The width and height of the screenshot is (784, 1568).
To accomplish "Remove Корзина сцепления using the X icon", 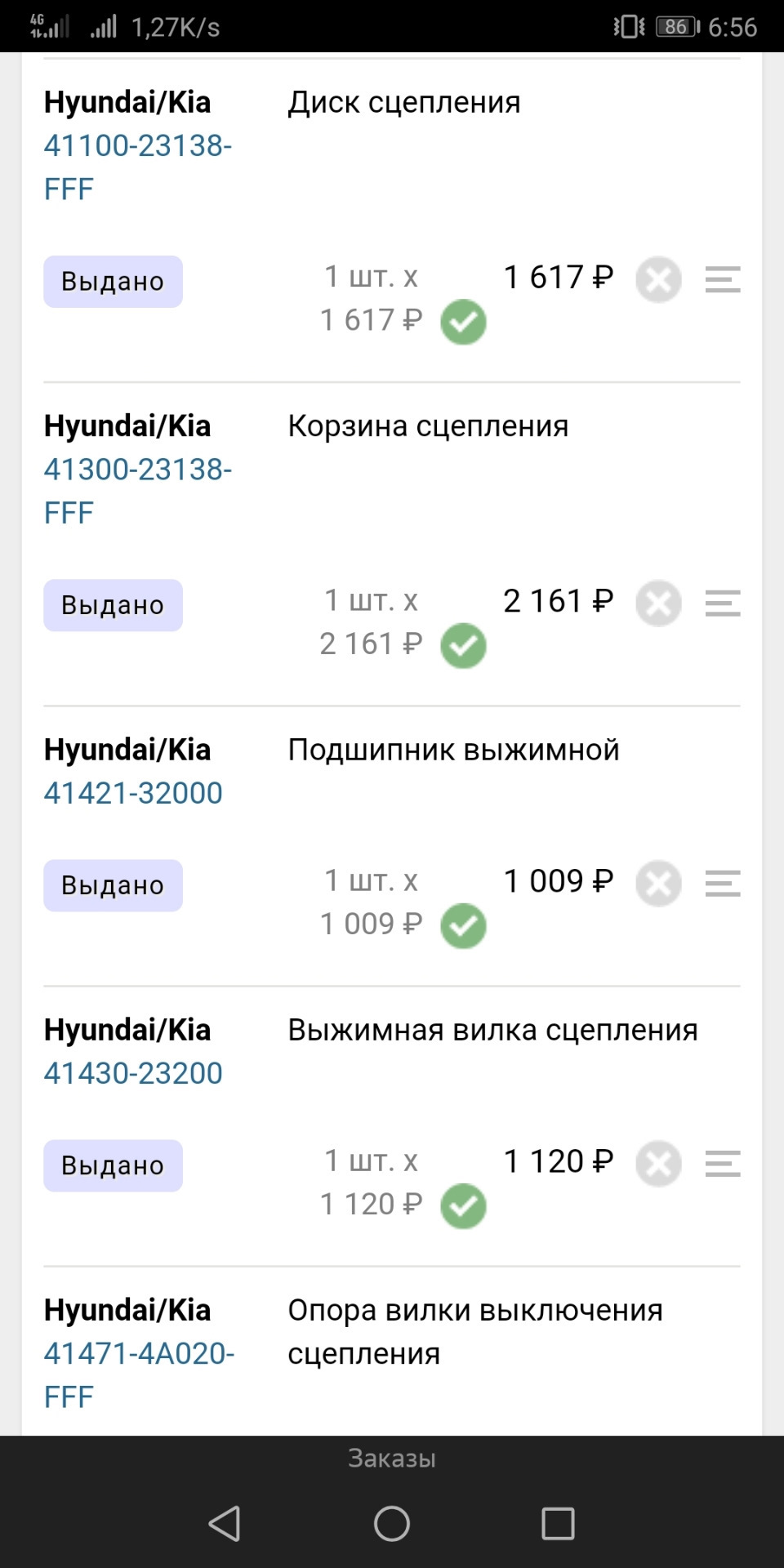I will 658,604.
